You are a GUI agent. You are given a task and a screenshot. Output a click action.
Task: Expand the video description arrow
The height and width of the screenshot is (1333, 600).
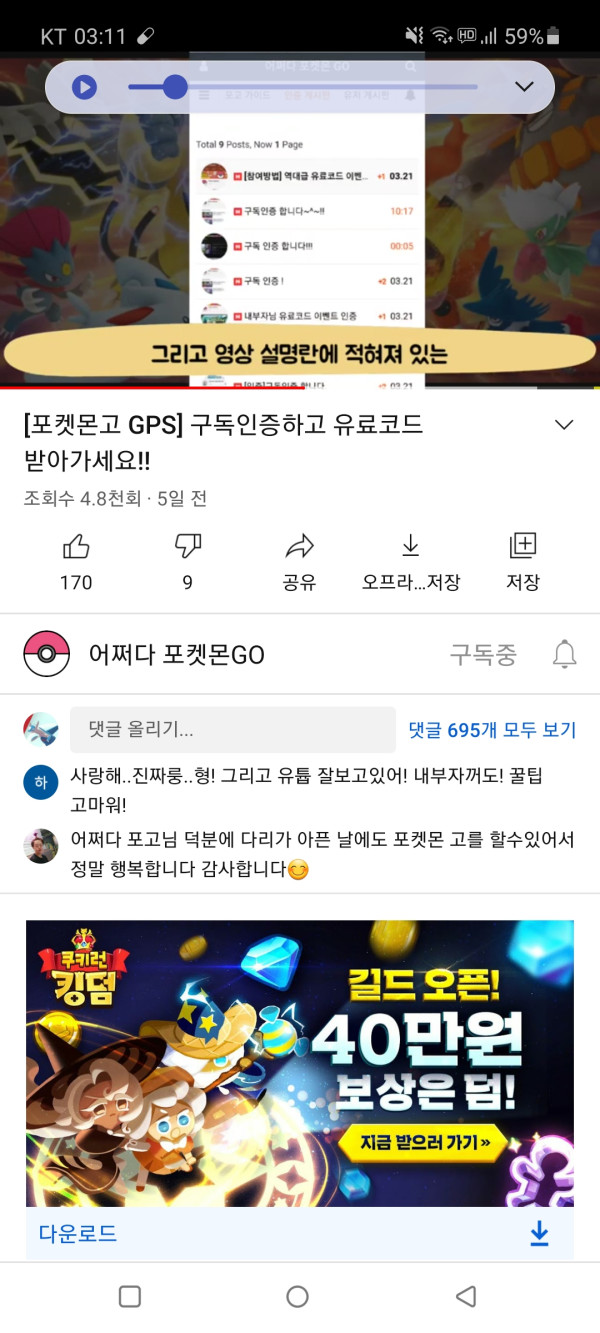[x=564, y=425]
